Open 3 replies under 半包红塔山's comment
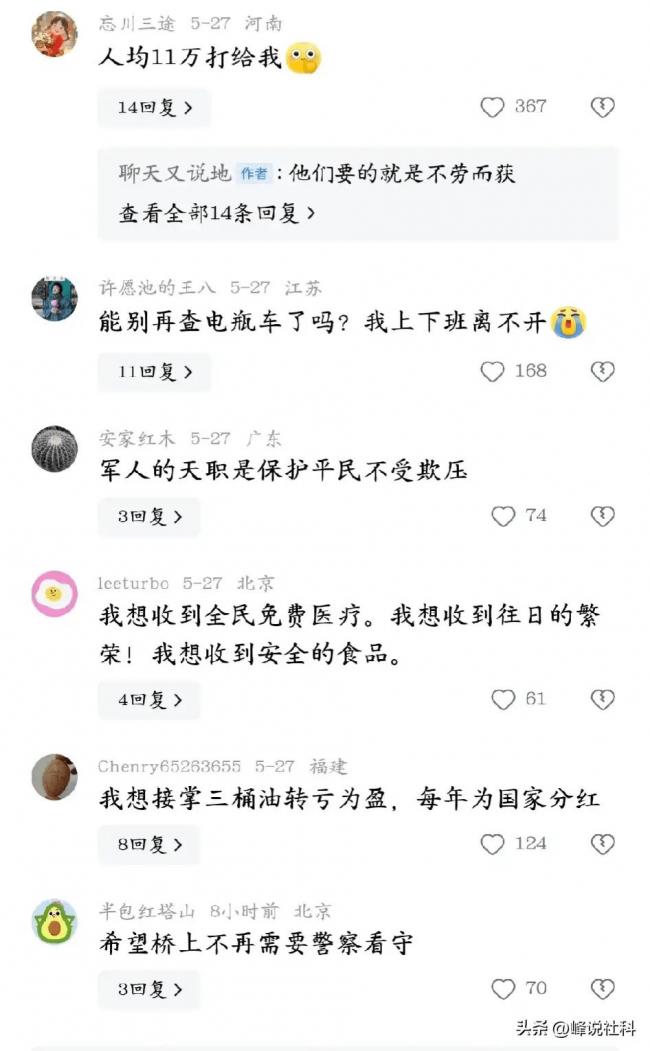 point(149,989)
